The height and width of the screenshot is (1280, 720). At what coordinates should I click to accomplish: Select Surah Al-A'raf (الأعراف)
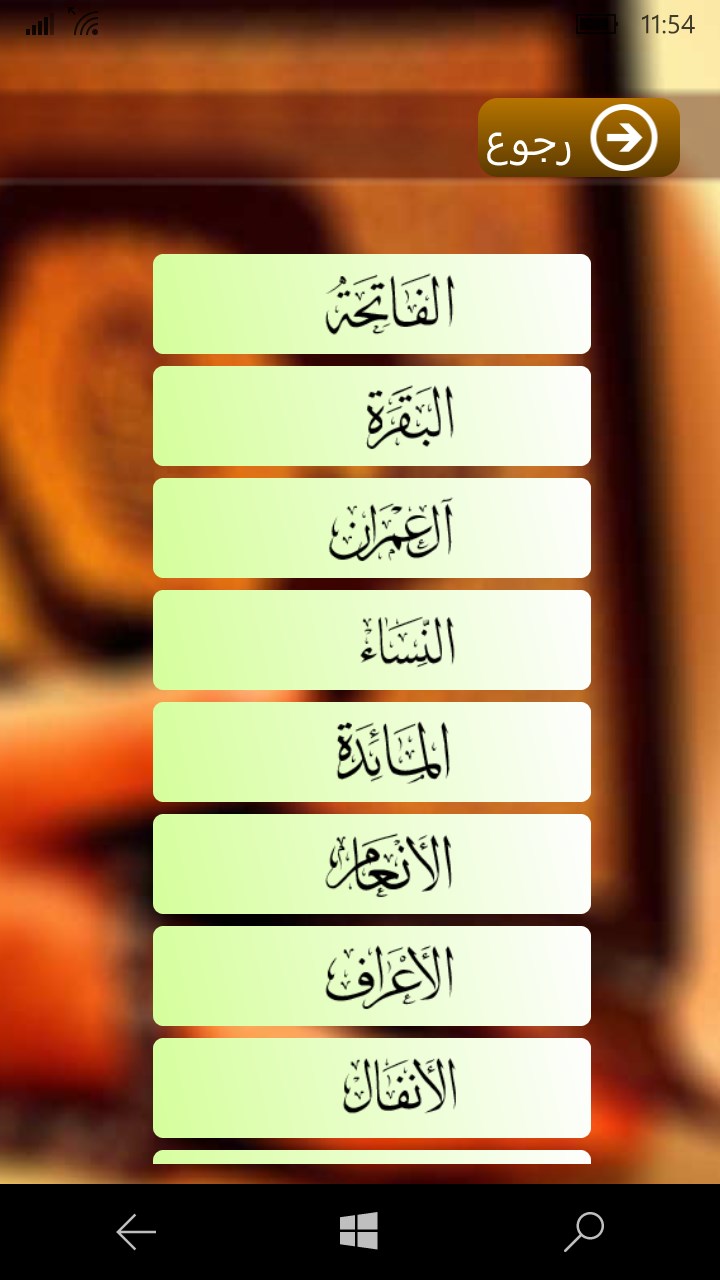pos(371,976)
